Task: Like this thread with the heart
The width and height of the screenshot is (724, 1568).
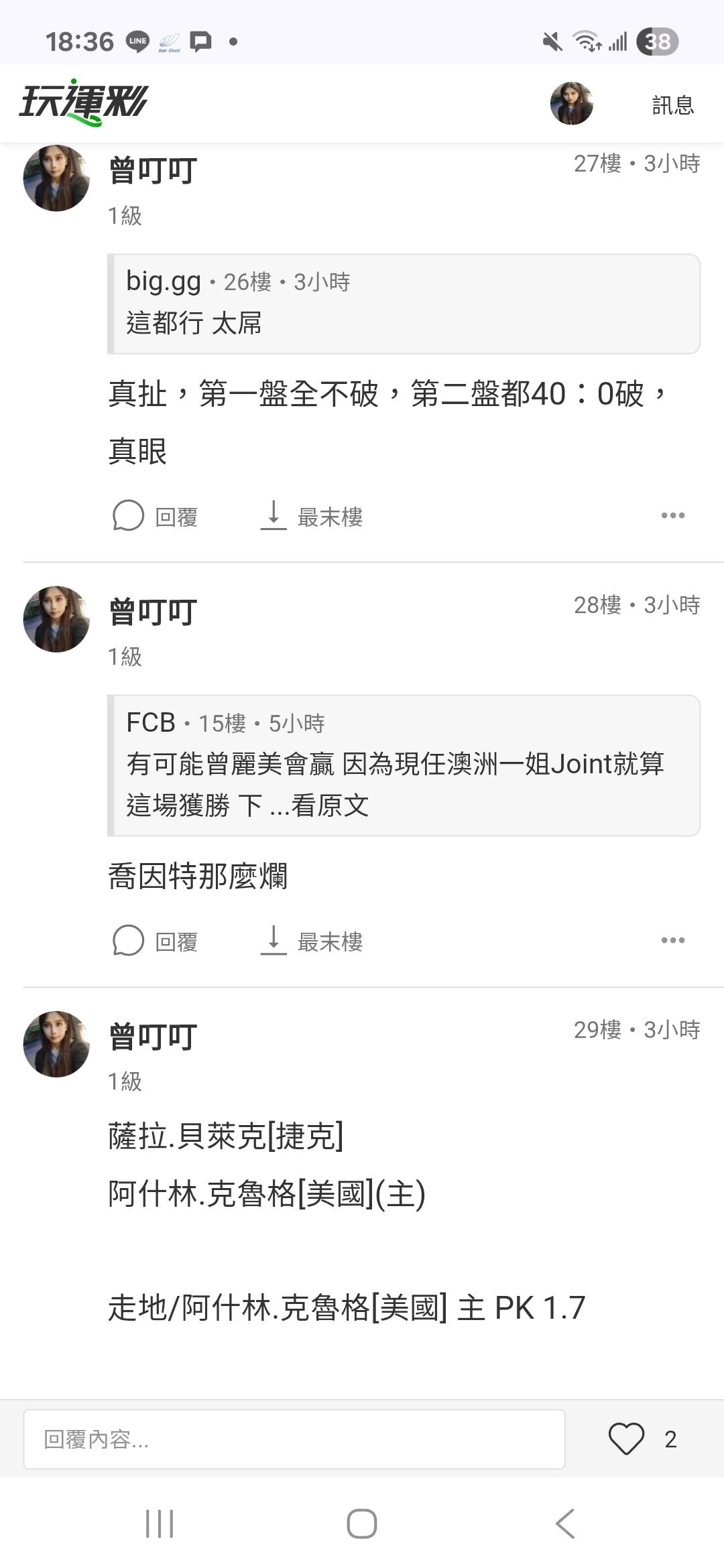Action: (x=626, y=1439)
